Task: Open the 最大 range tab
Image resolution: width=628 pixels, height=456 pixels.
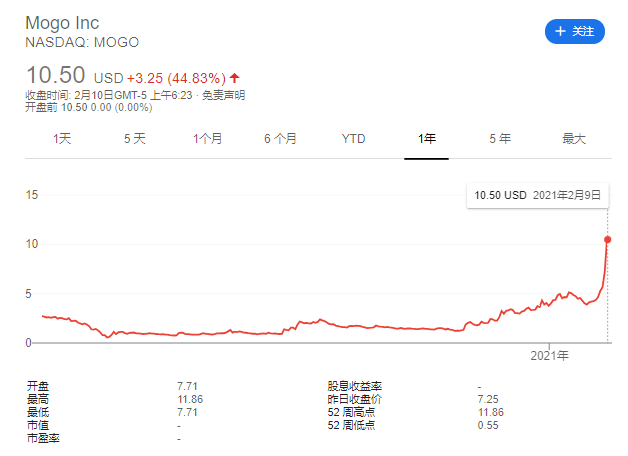Action: [573, 139]
